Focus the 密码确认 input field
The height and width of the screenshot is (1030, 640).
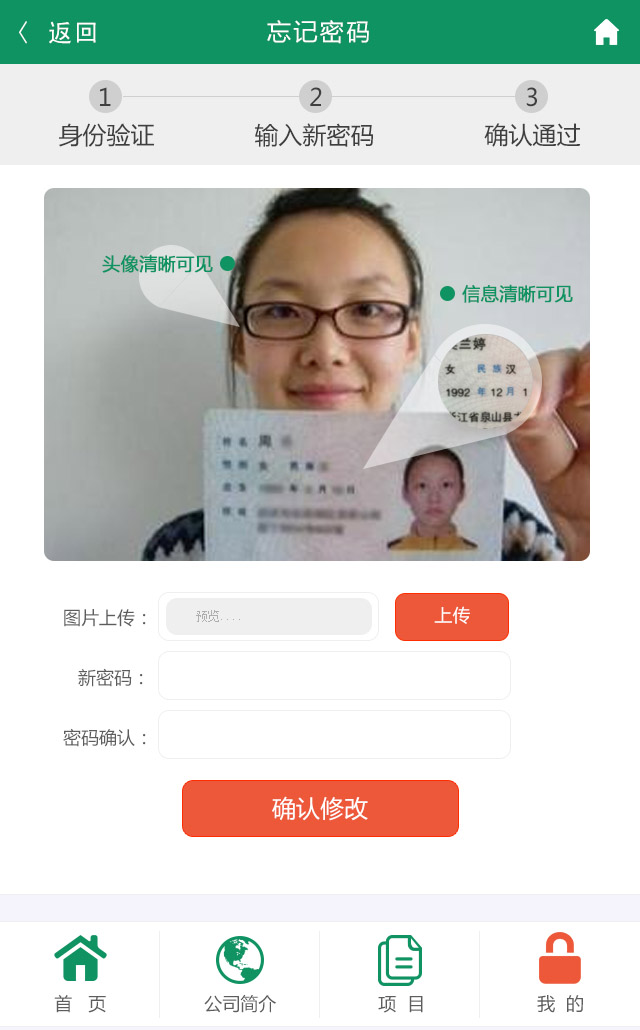click(x=334, y=735)
